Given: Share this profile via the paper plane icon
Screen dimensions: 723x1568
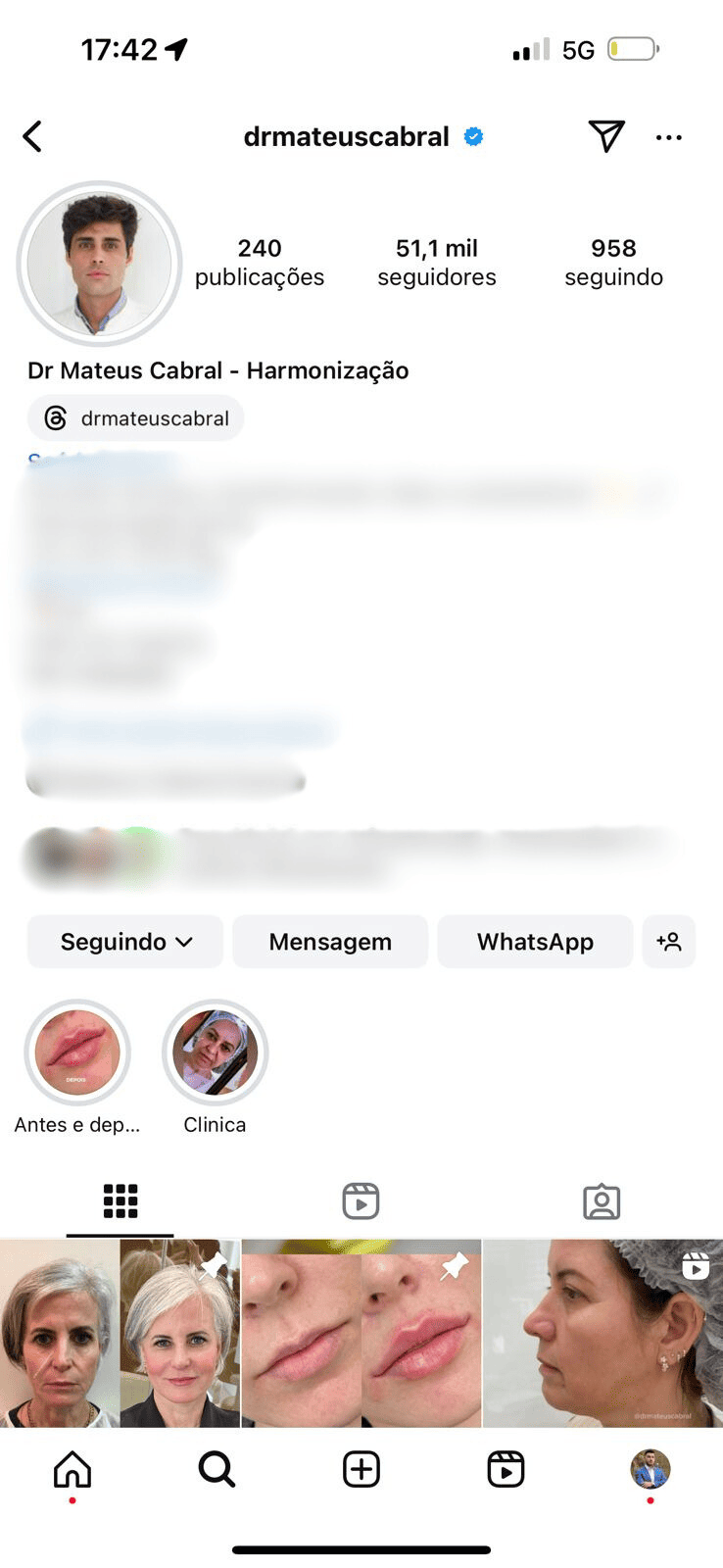Looking at the screenshot, I should click(x=606, y=136).
